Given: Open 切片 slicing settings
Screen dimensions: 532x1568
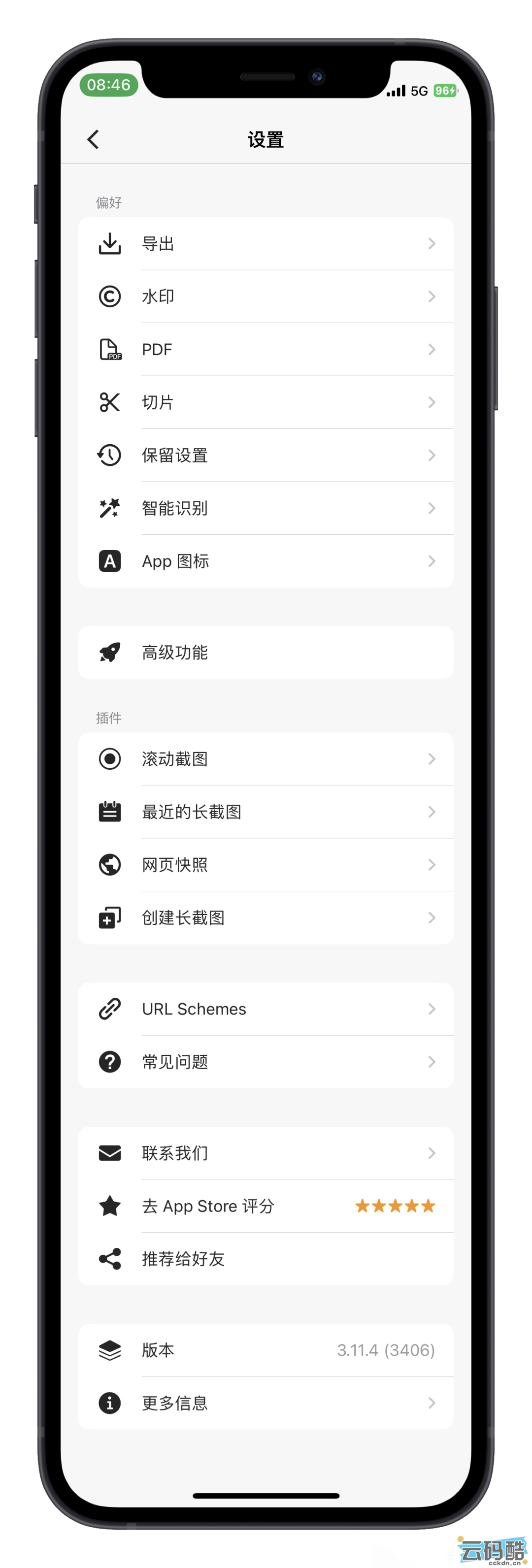Looking at the screenshot, I should click(x=266, y=402).
